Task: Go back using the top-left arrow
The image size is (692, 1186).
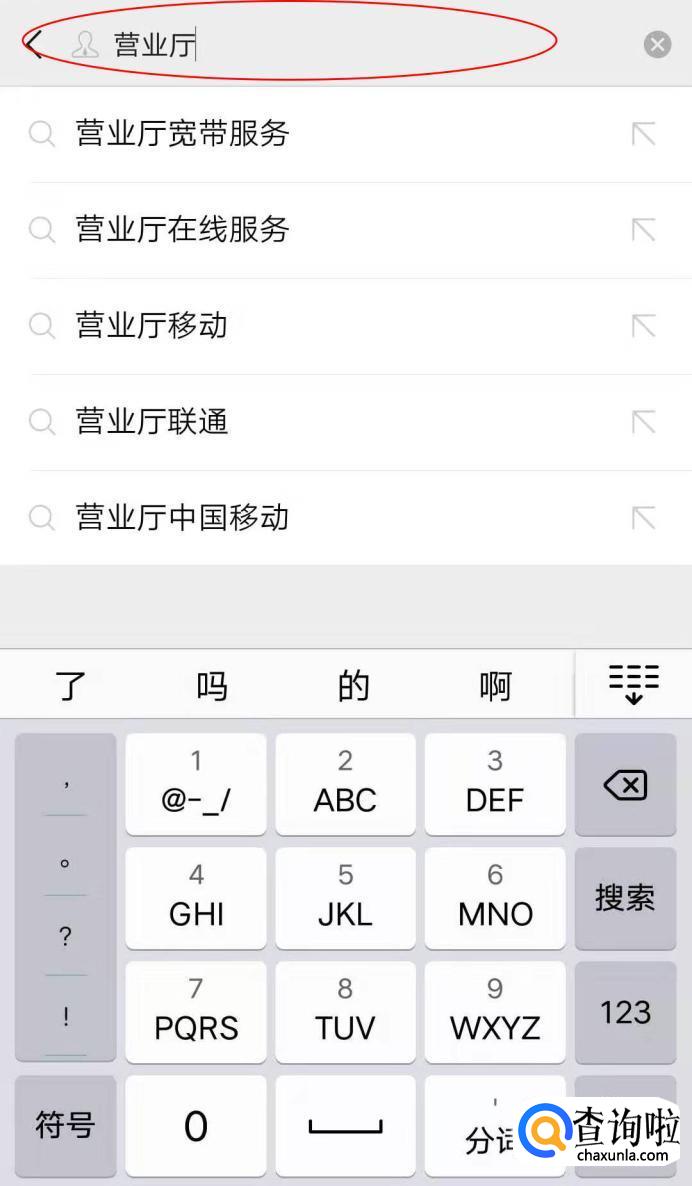Action: coord(35,44)
